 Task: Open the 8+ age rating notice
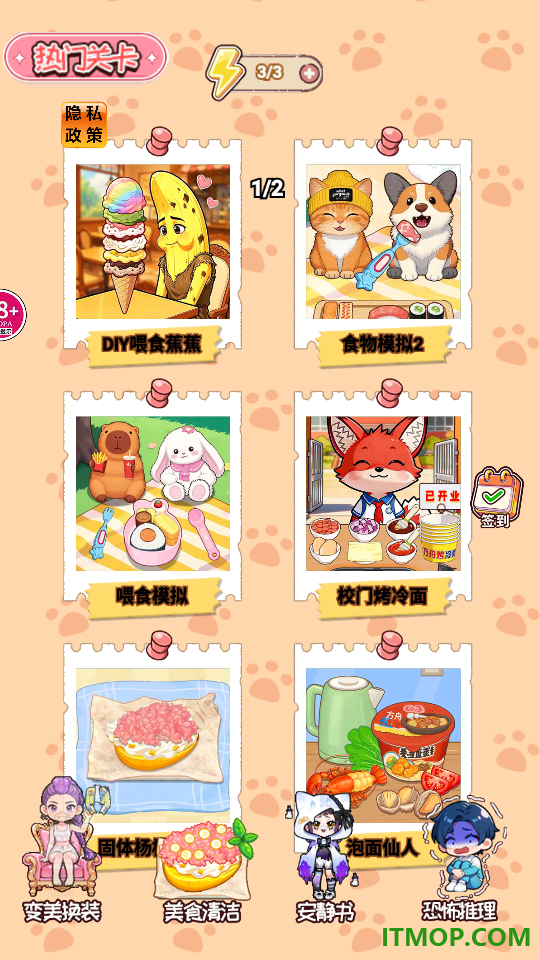tap(10, 315)
